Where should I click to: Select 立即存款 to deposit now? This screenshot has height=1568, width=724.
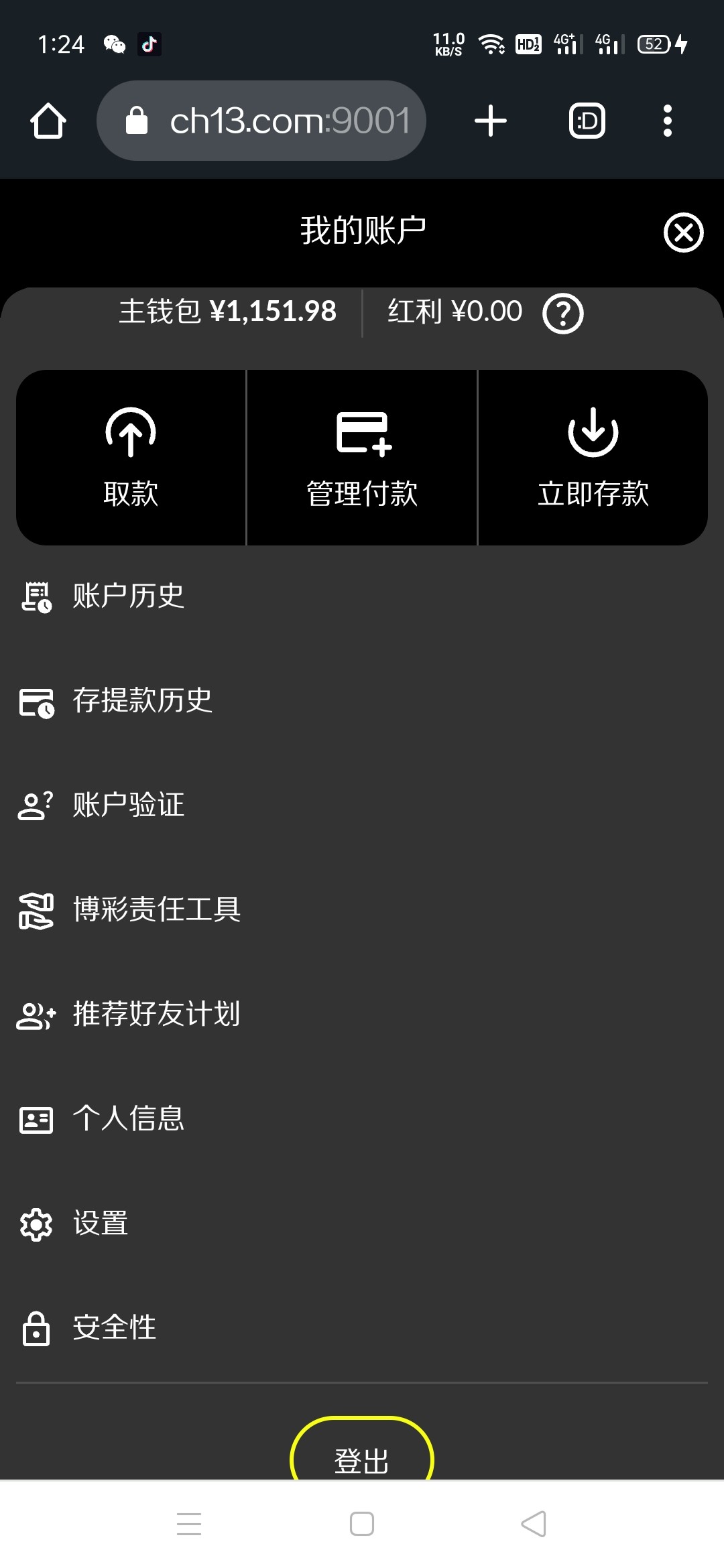point(593,458)
